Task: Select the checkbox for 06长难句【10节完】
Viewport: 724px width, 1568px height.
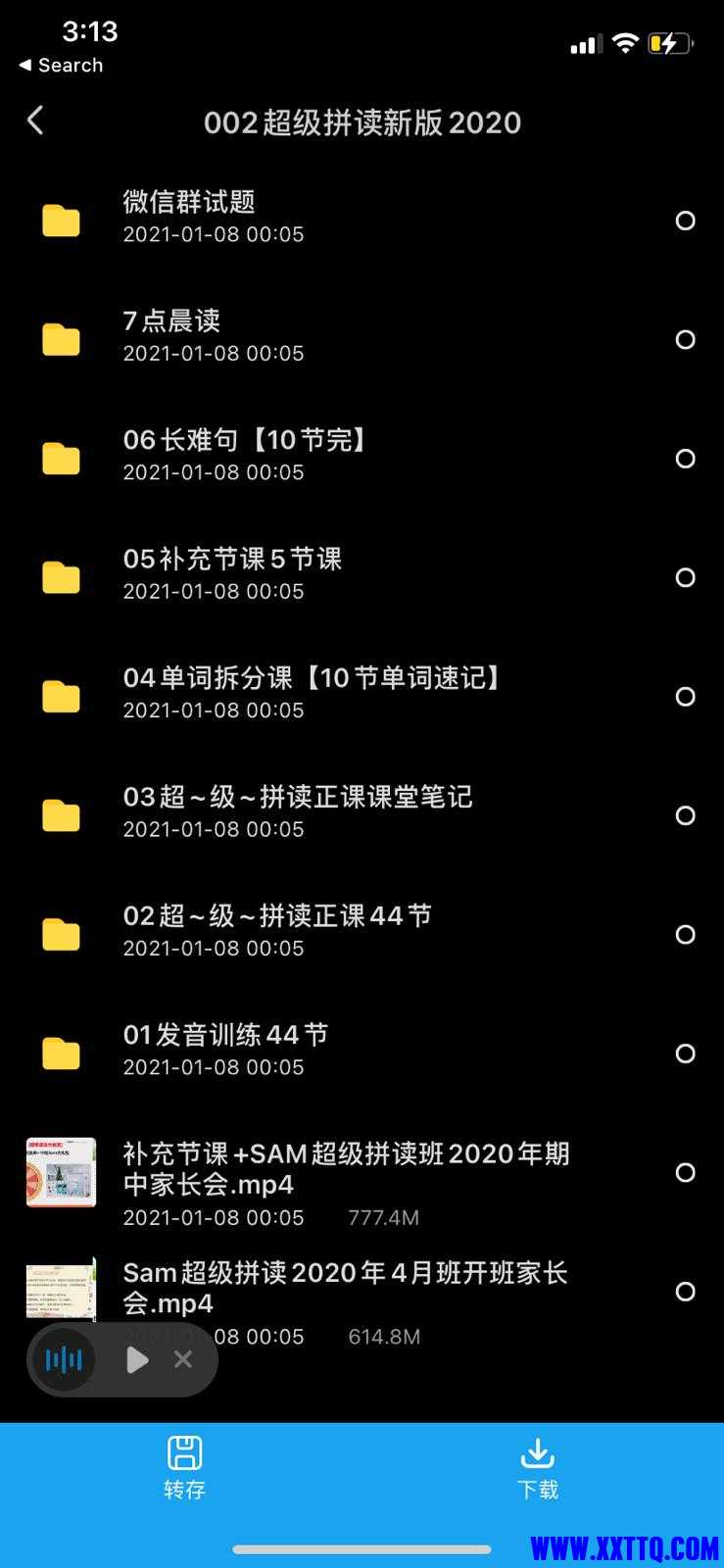Action: pyautogui.click(x=685, y=459)
